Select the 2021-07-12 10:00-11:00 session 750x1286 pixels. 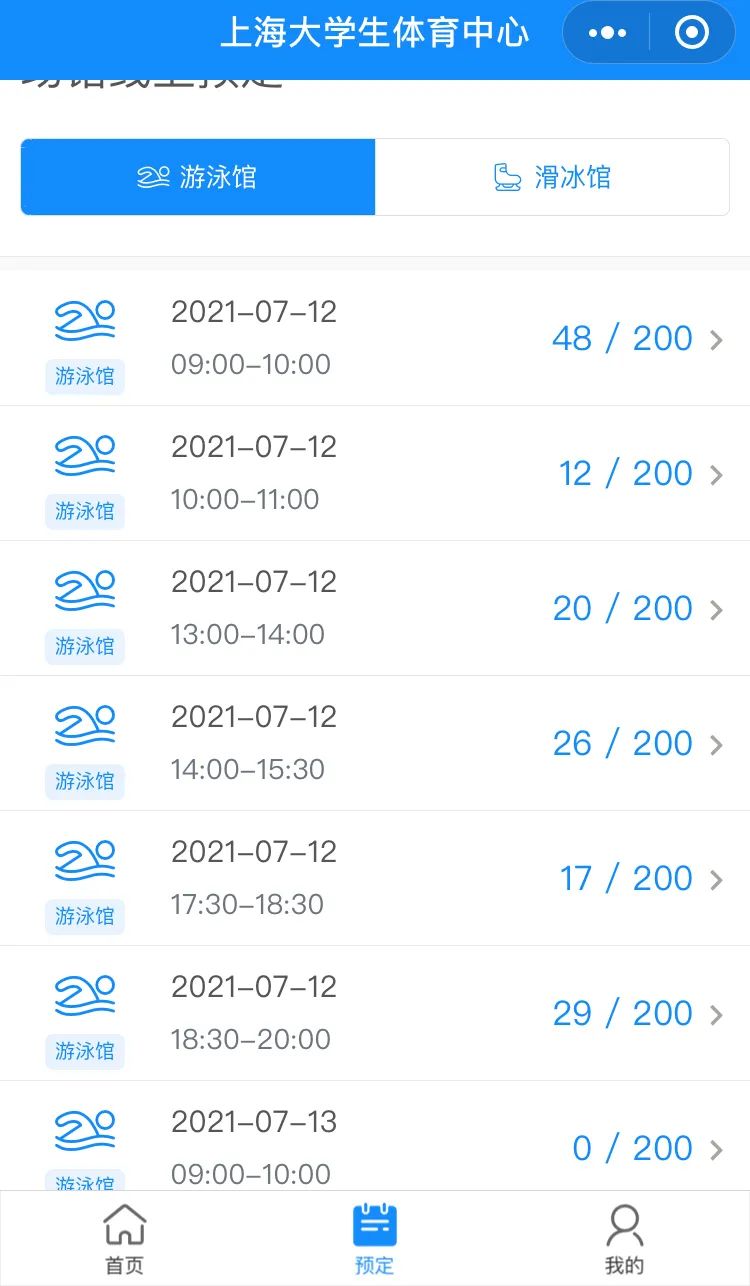coord(375,473)
